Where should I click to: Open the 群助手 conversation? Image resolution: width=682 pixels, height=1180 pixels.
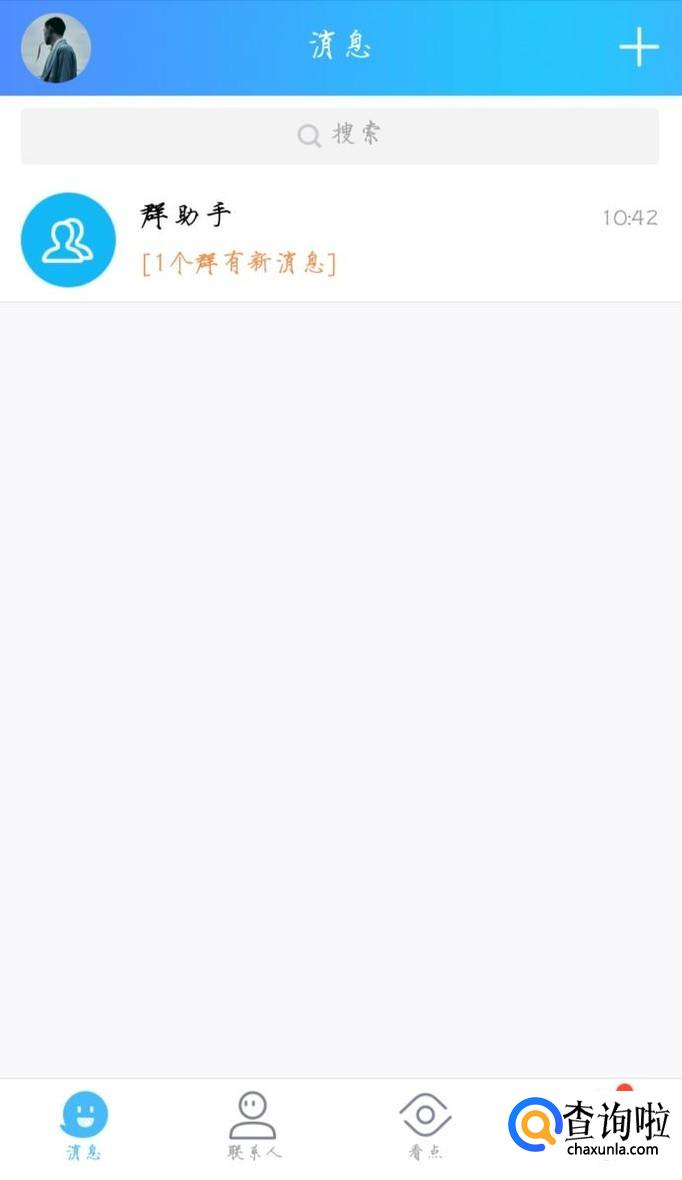(340, 240)
